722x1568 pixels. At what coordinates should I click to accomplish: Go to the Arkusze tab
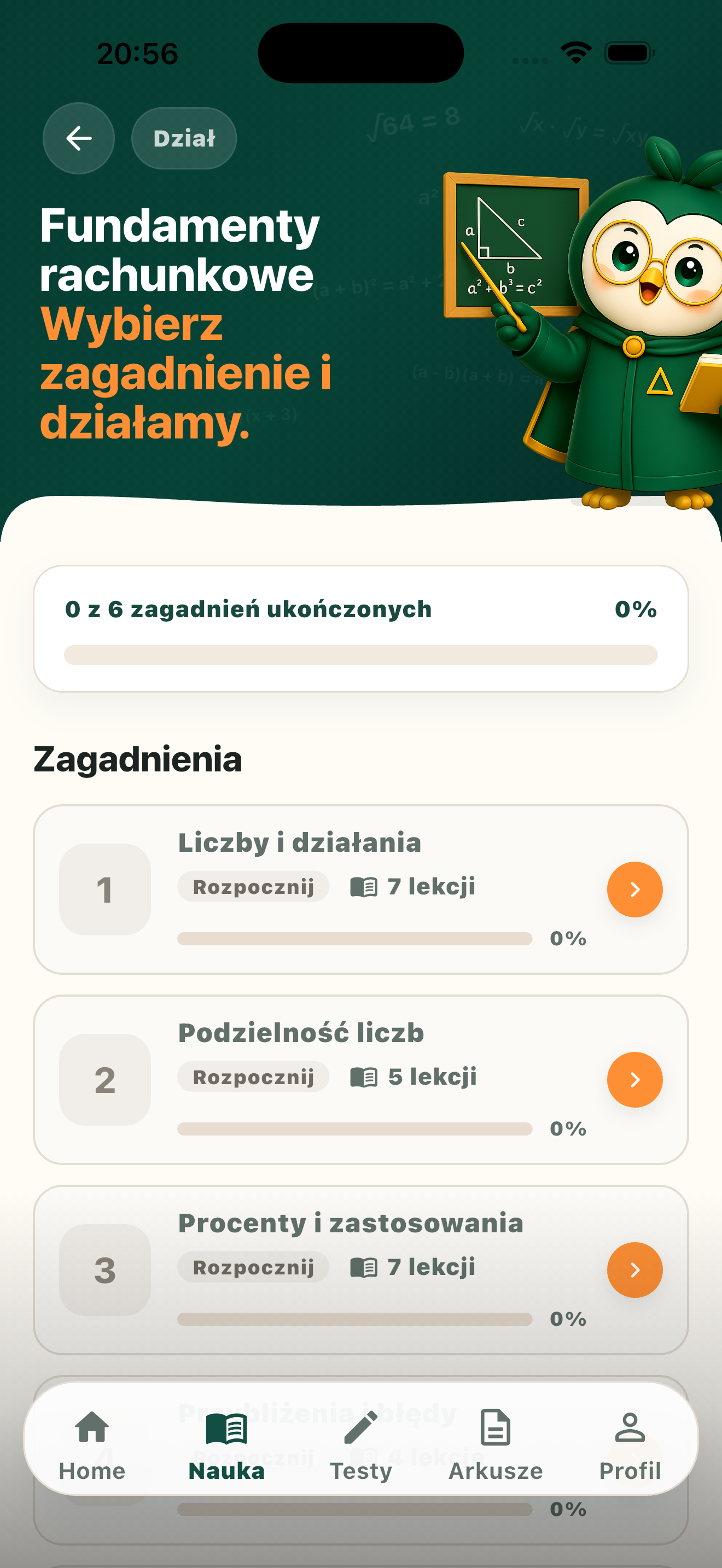pos(496,1446)
